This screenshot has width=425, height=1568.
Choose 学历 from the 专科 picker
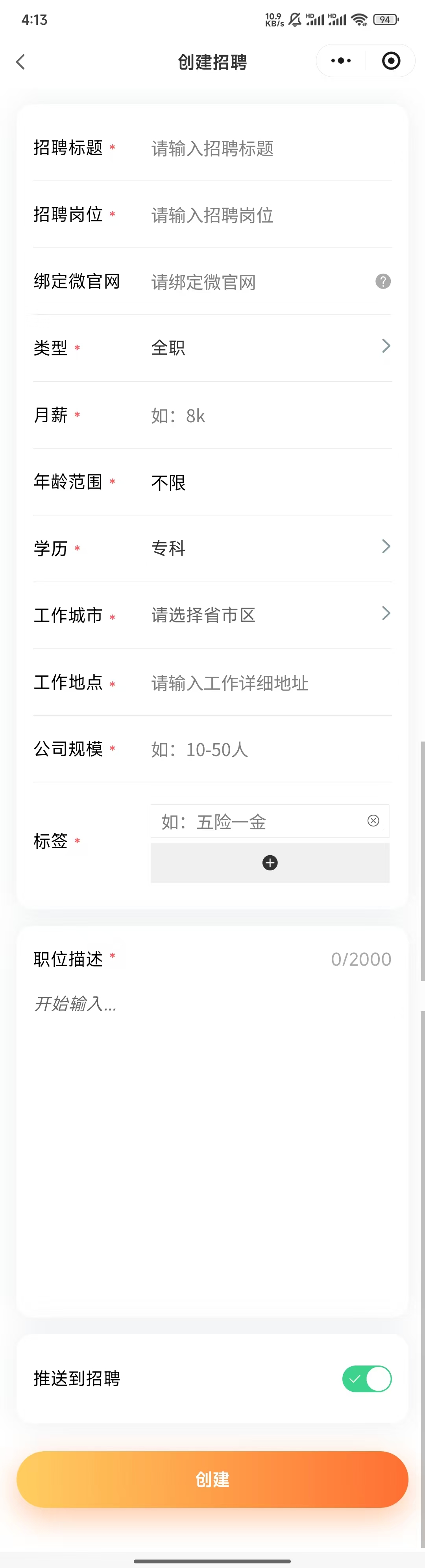pos(268,548)
